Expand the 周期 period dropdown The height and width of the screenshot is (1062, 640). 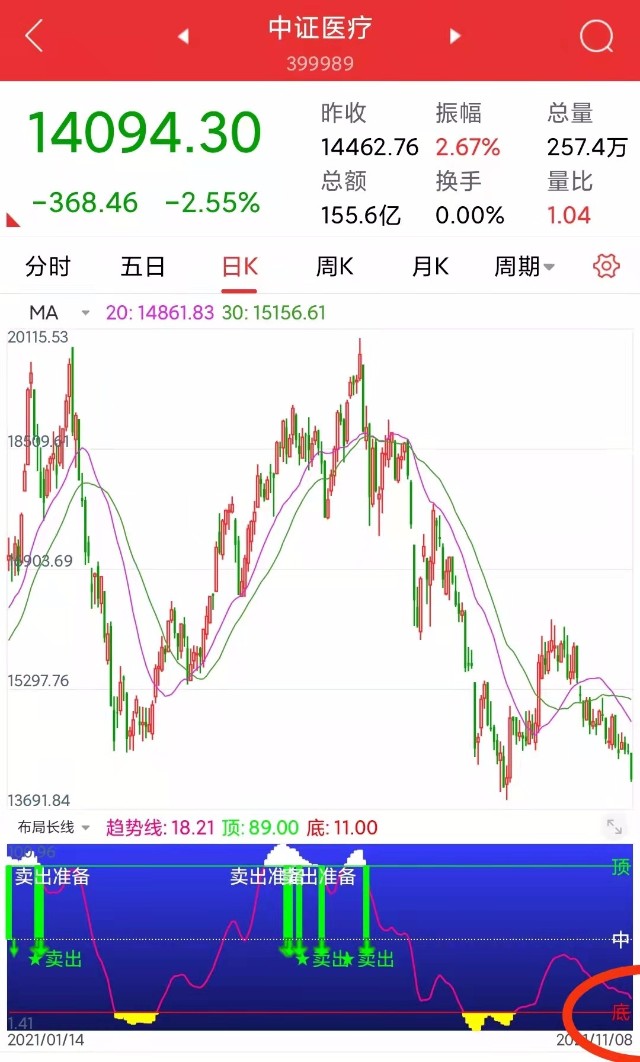pos(525,267)
